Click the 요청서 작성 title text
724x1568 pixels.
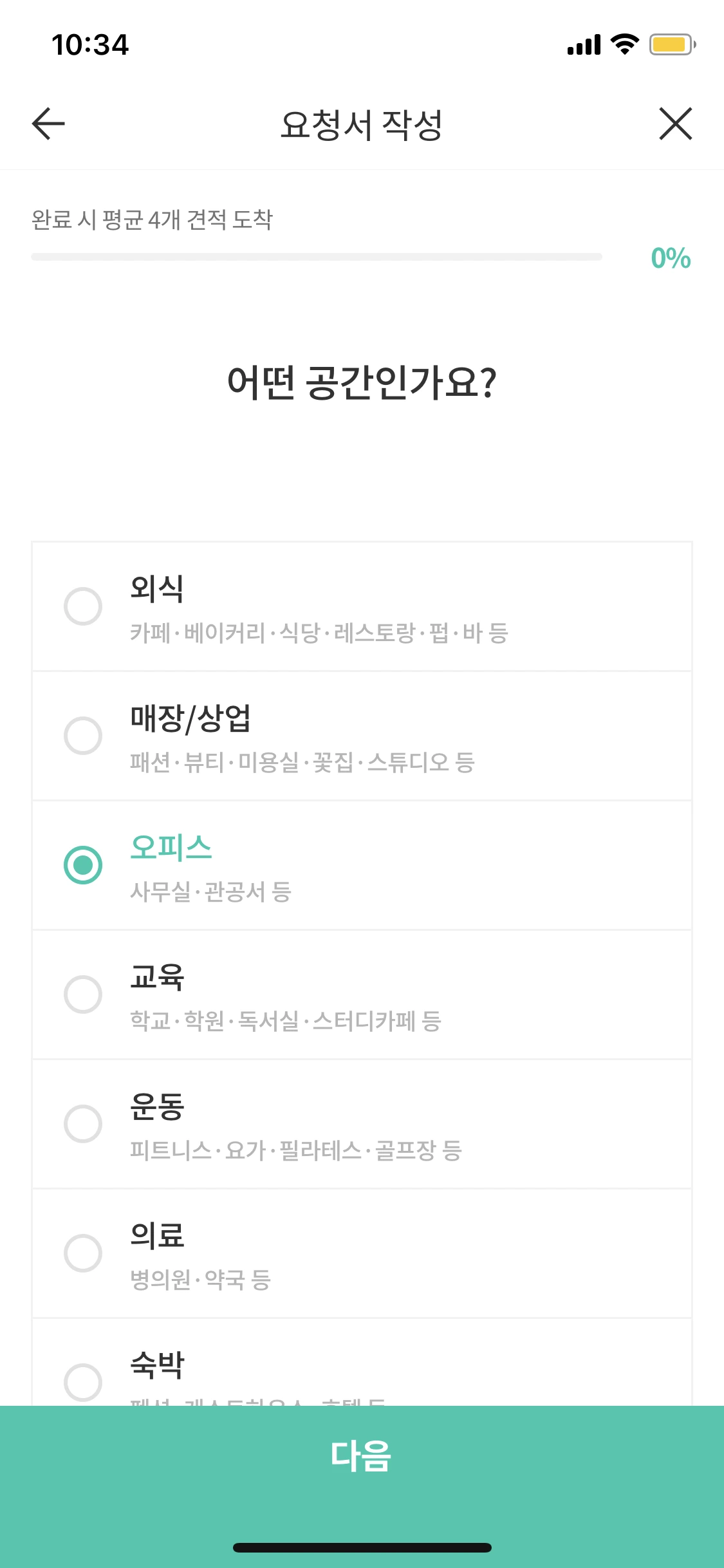(x=362, y=123)
